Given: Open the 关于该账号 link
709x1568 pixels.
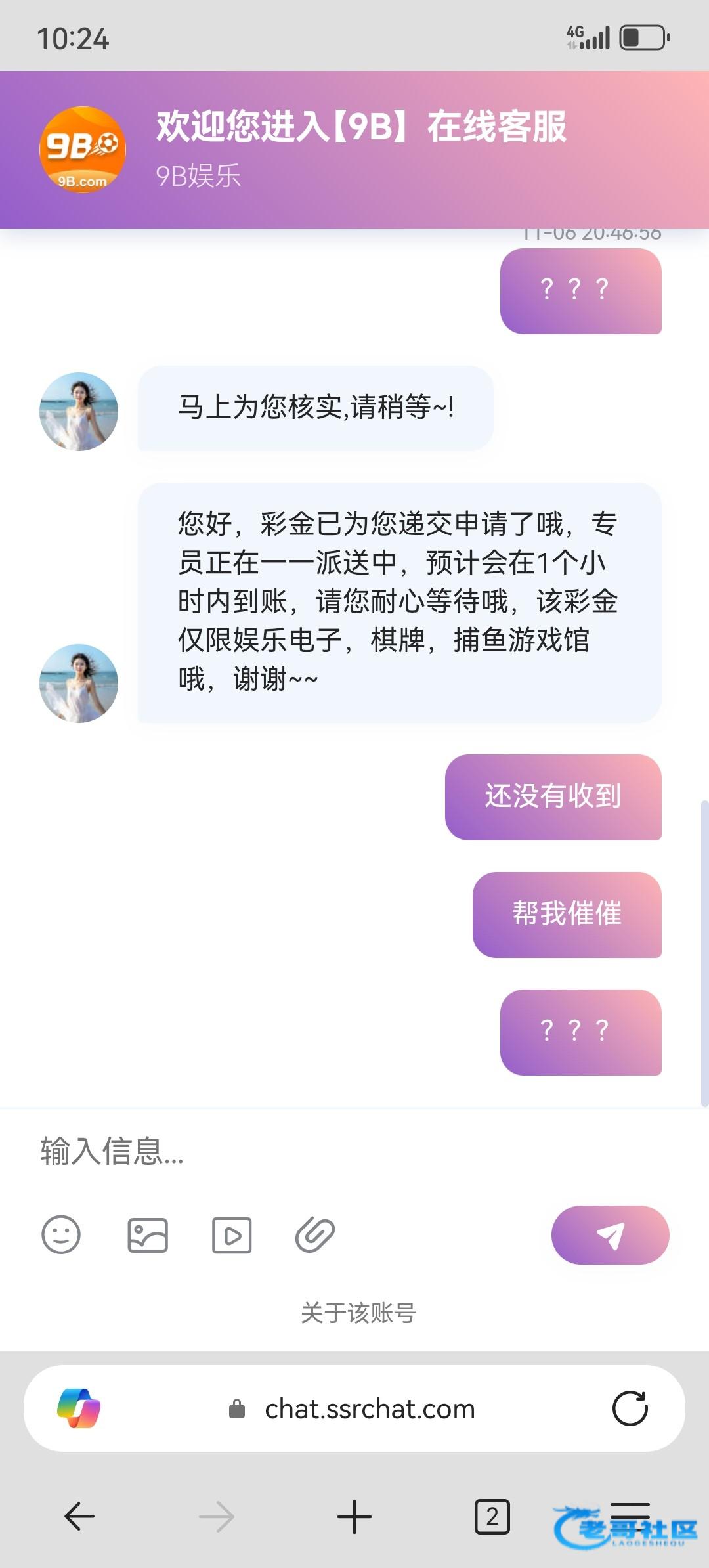Looking at the screenshot, I should pos(358,1313).
